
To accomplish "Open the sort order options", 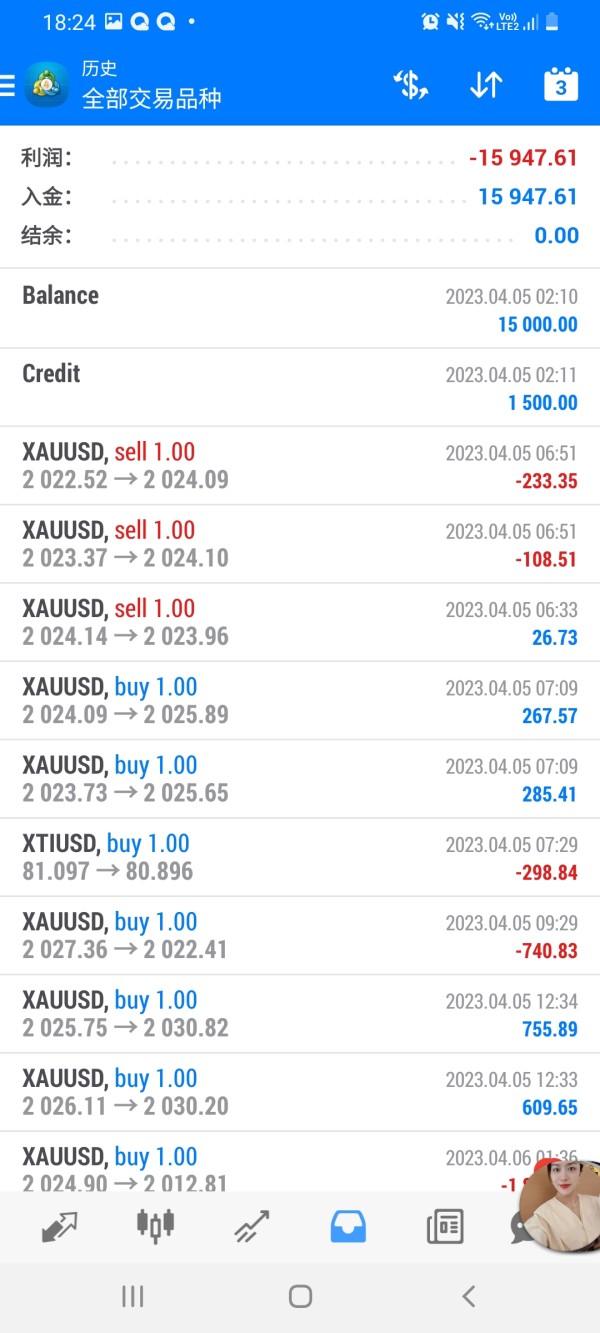I will (x=486, y=85).
